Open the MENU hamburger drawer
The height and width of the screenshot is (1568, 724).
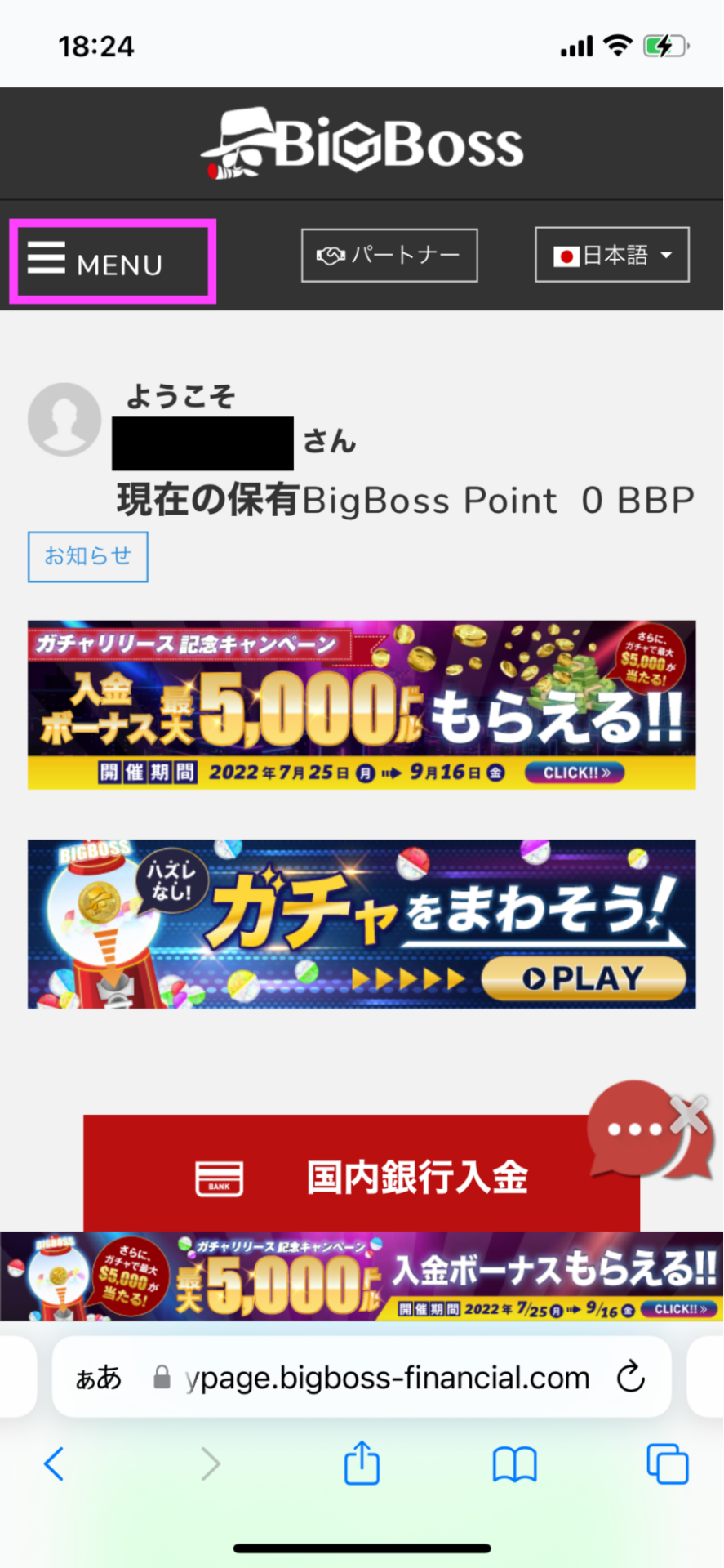pos(112,261)
